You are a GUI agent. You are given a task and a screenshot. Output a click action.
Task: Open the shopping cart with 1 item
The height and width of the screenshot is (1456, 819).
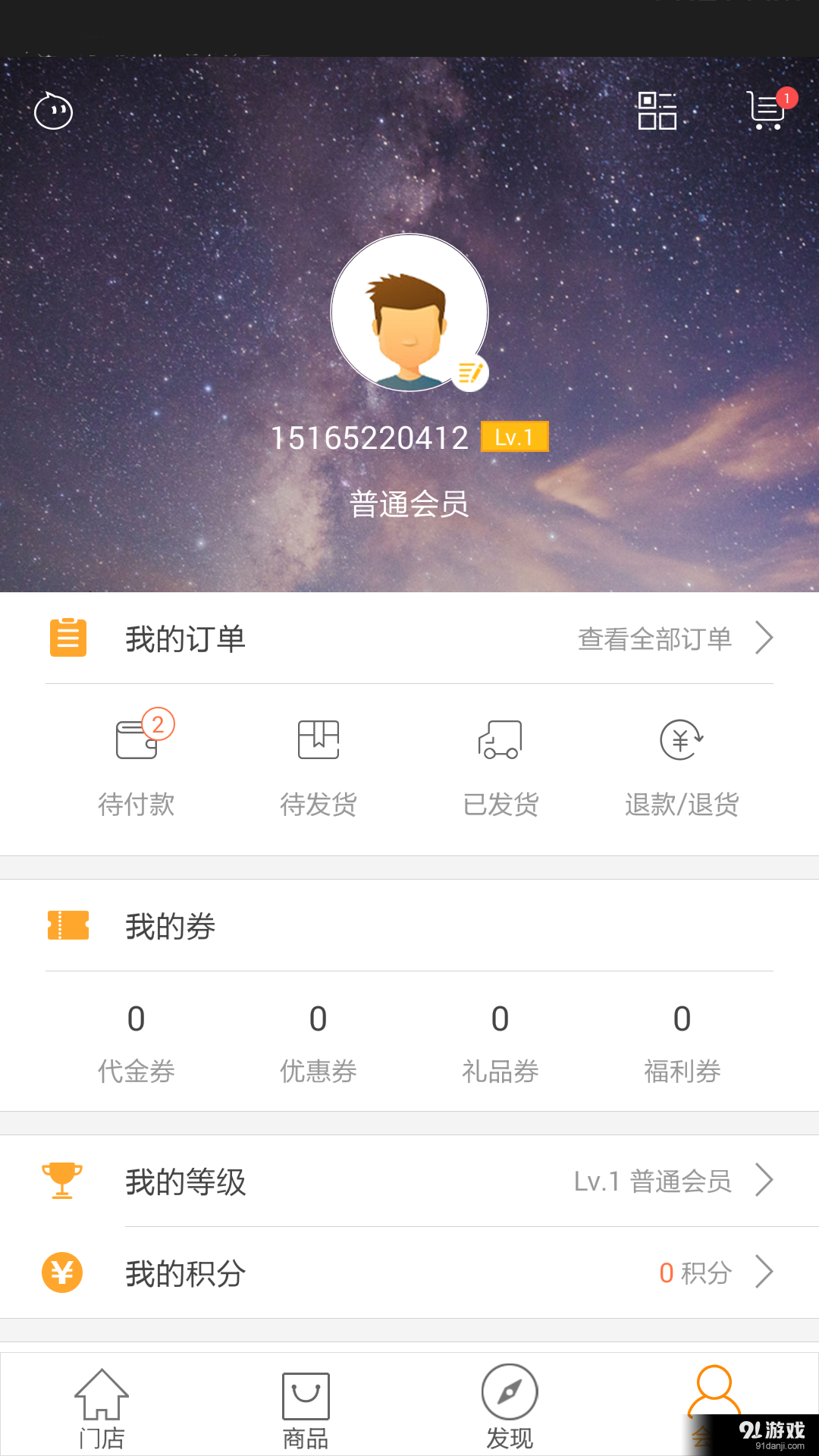[766, 110]
